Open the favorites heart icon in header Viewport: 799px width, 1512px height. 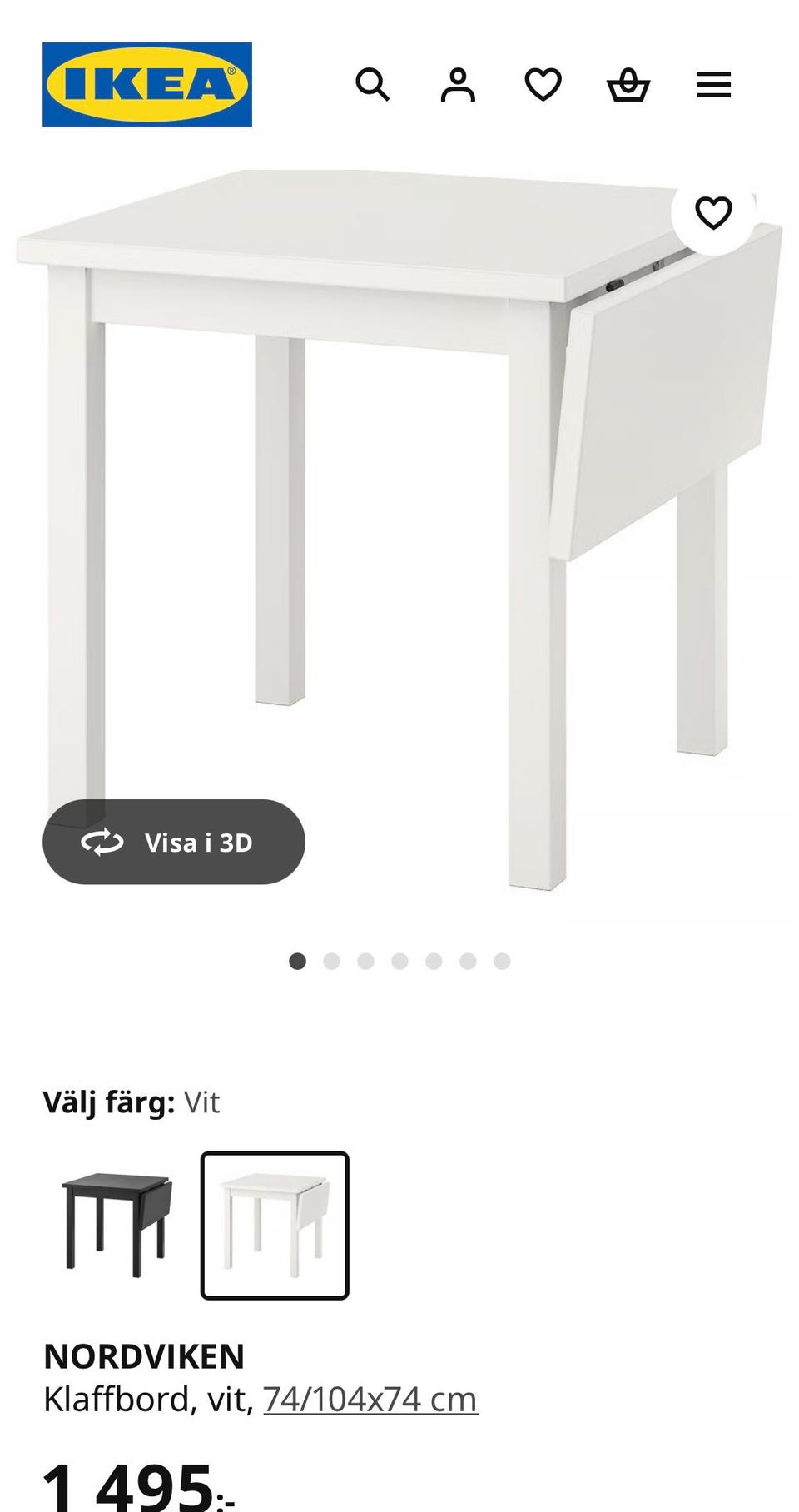pos(543,84)
